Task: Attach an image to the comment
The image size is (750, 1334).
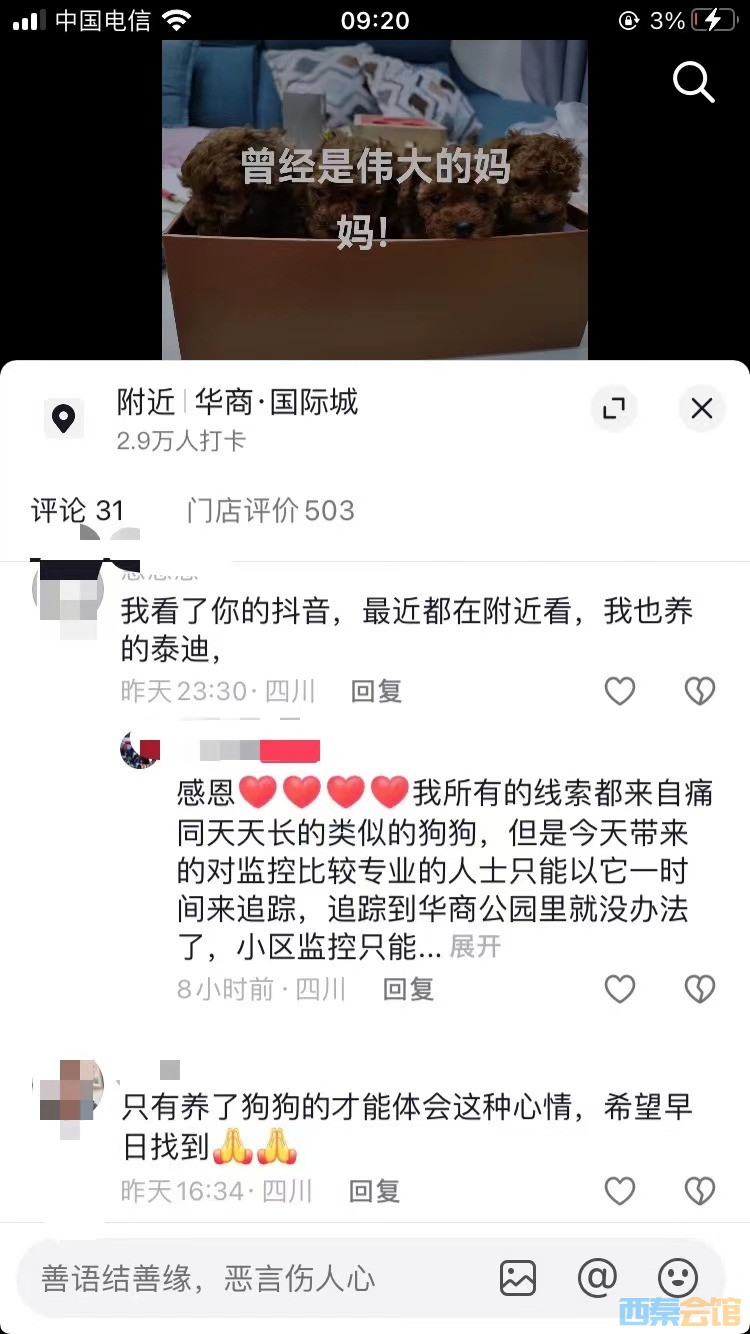Action: pyautogui.click(x=518, y=1278)
